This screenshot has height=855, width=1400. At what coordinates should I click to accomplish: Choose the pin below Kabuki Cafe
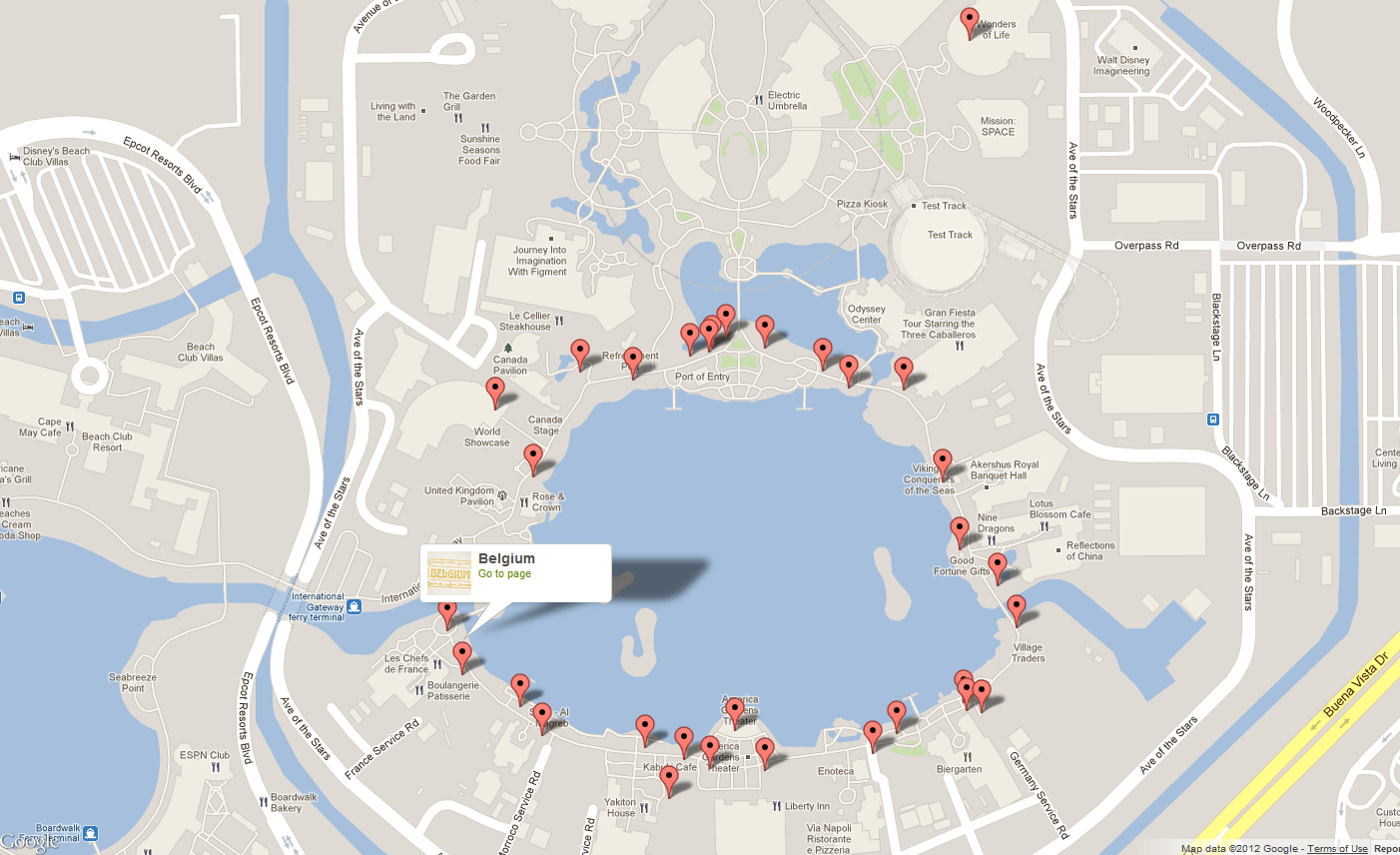click(669, 779)
